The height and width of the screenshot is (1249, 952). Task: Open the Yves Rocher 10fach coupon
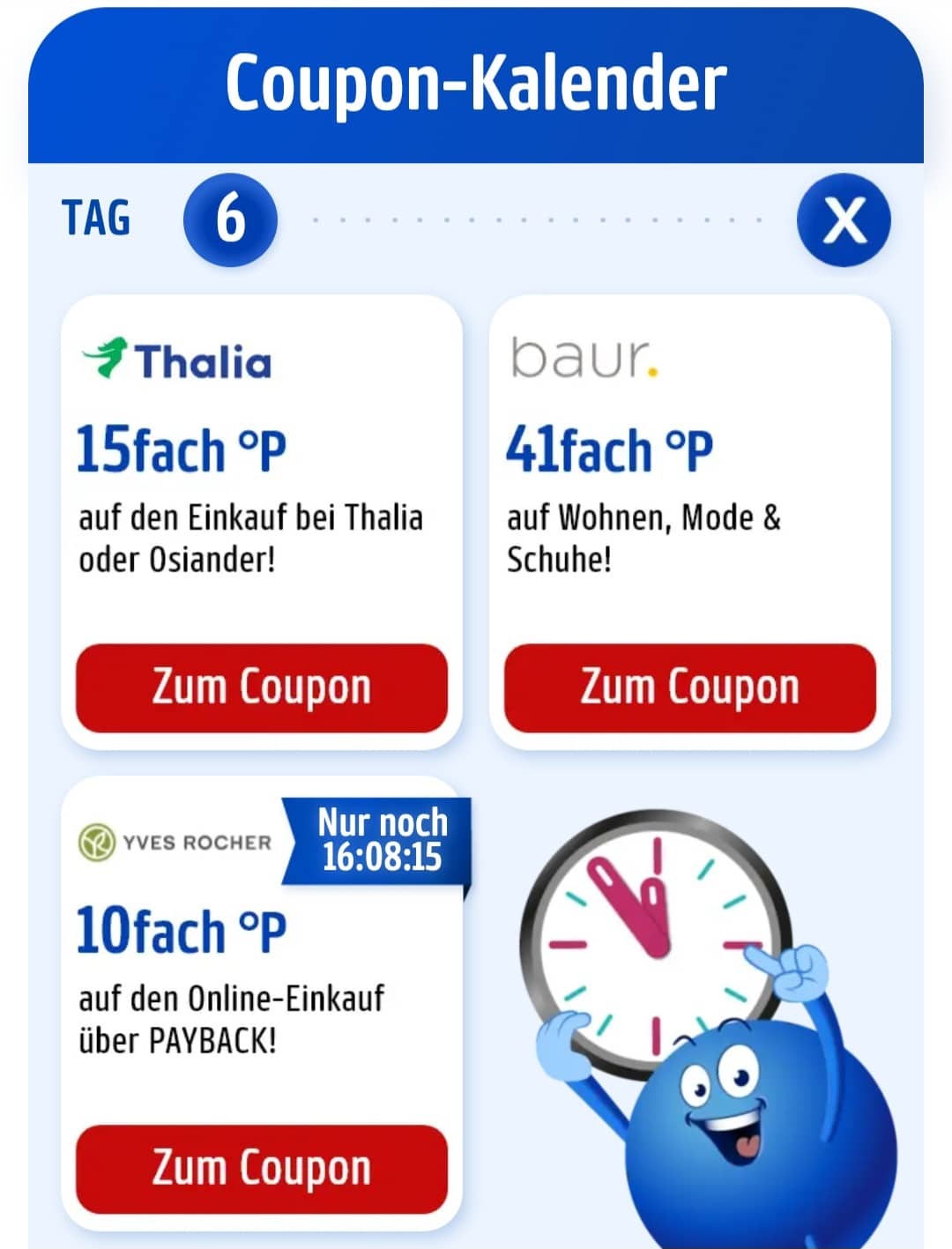pos(262,1169)
